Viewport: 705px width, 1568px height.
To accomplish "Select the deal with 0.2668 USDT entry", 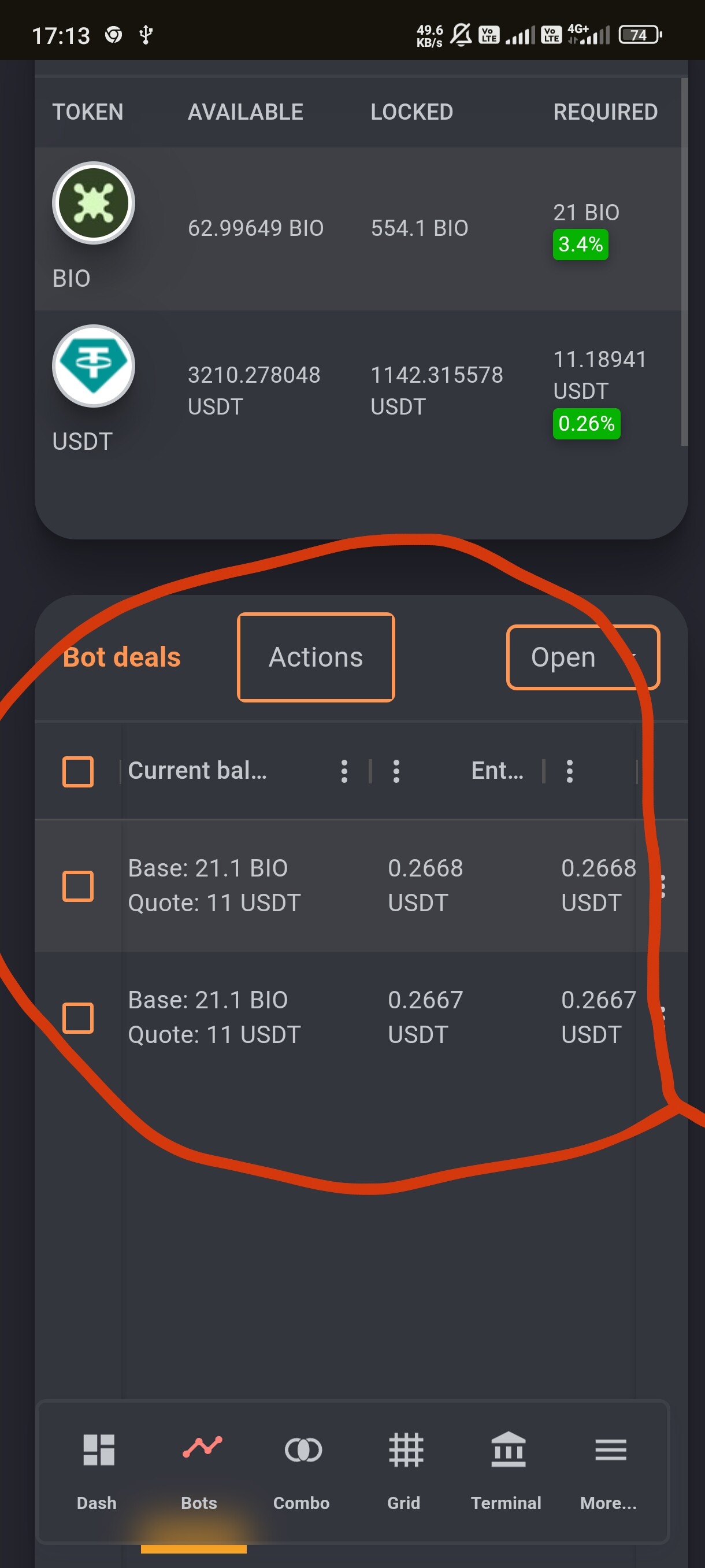I will (78, 885).
